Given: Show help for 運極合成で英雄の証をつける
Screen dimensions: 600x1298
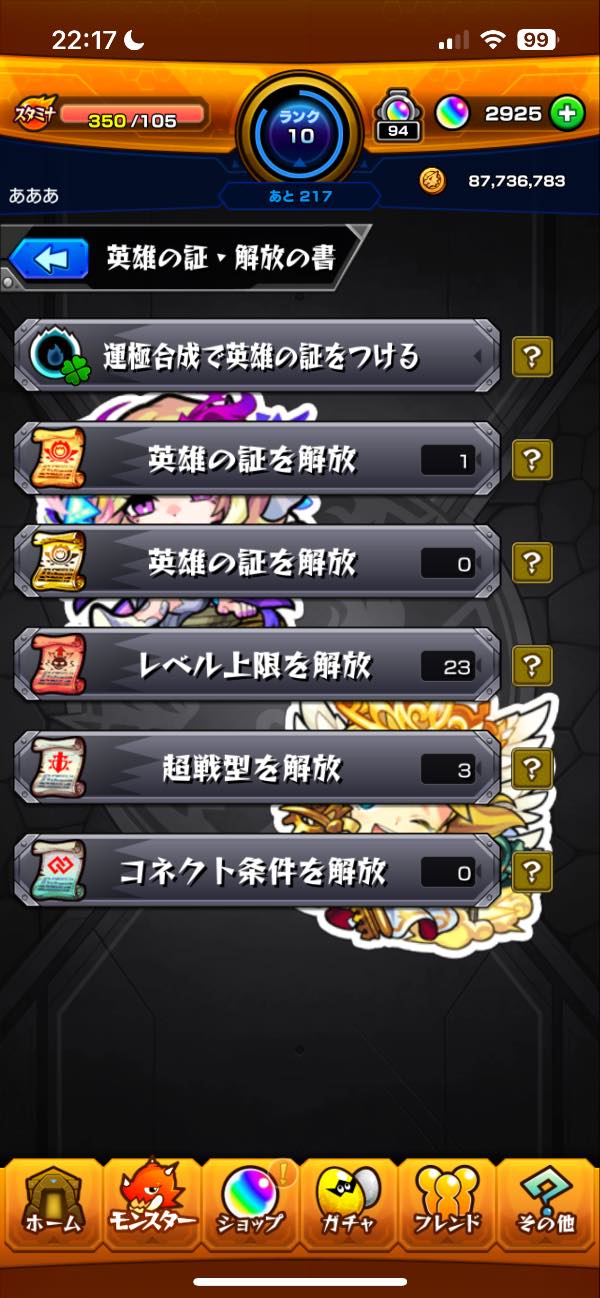Looking at the screenshot, I should point(532,356).
